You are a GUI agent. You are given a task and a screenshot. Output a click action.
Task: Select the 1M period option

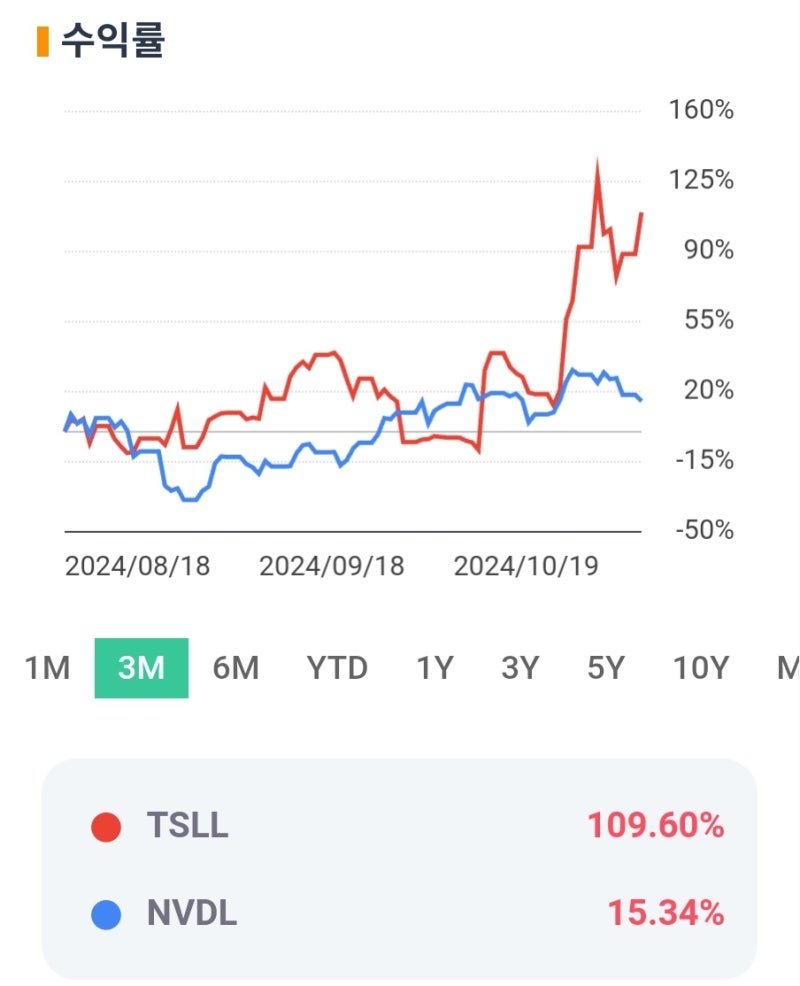47,666
